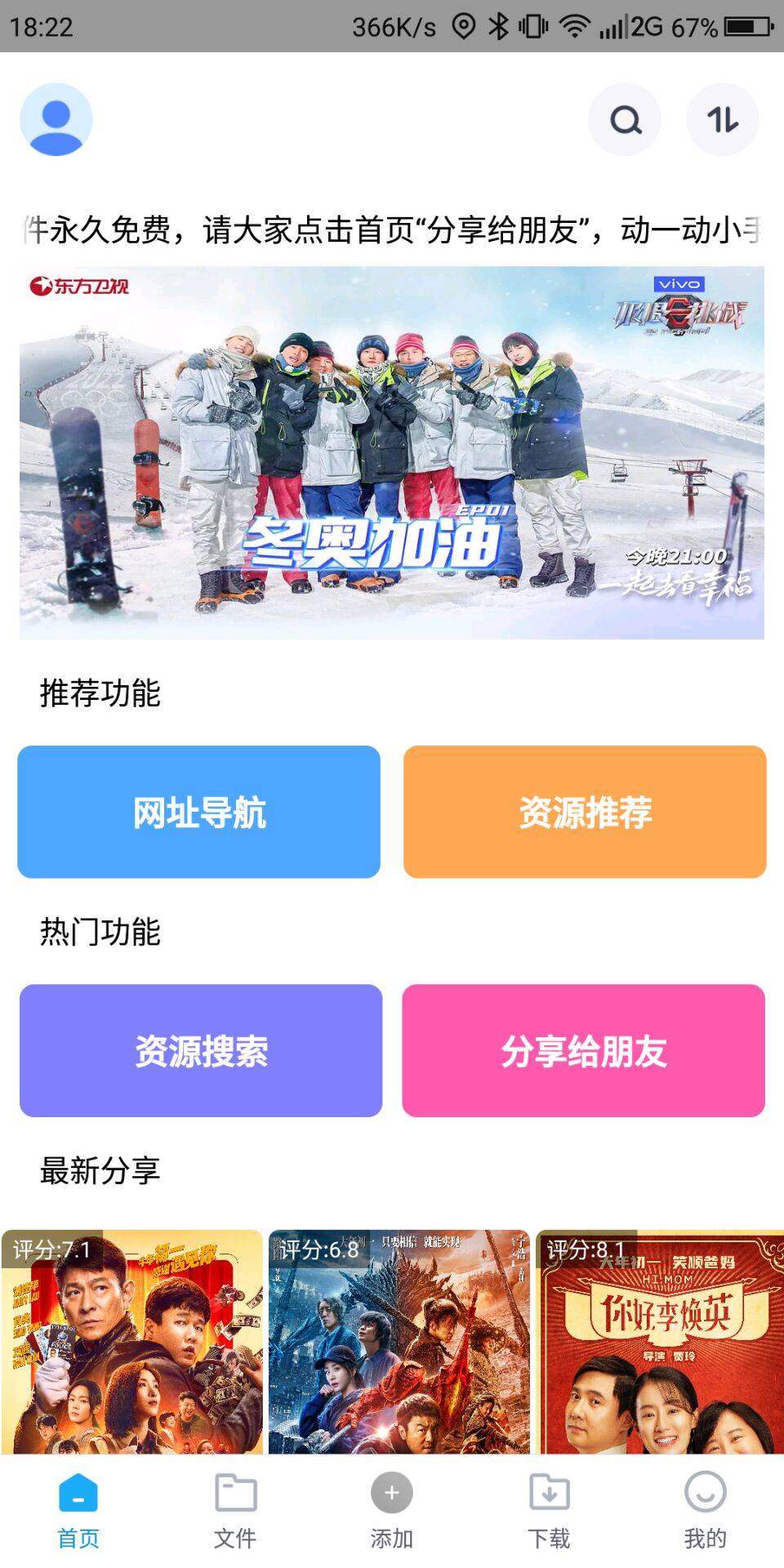
Task: Go to the 我的 tab
Action: click(705, 1511)
